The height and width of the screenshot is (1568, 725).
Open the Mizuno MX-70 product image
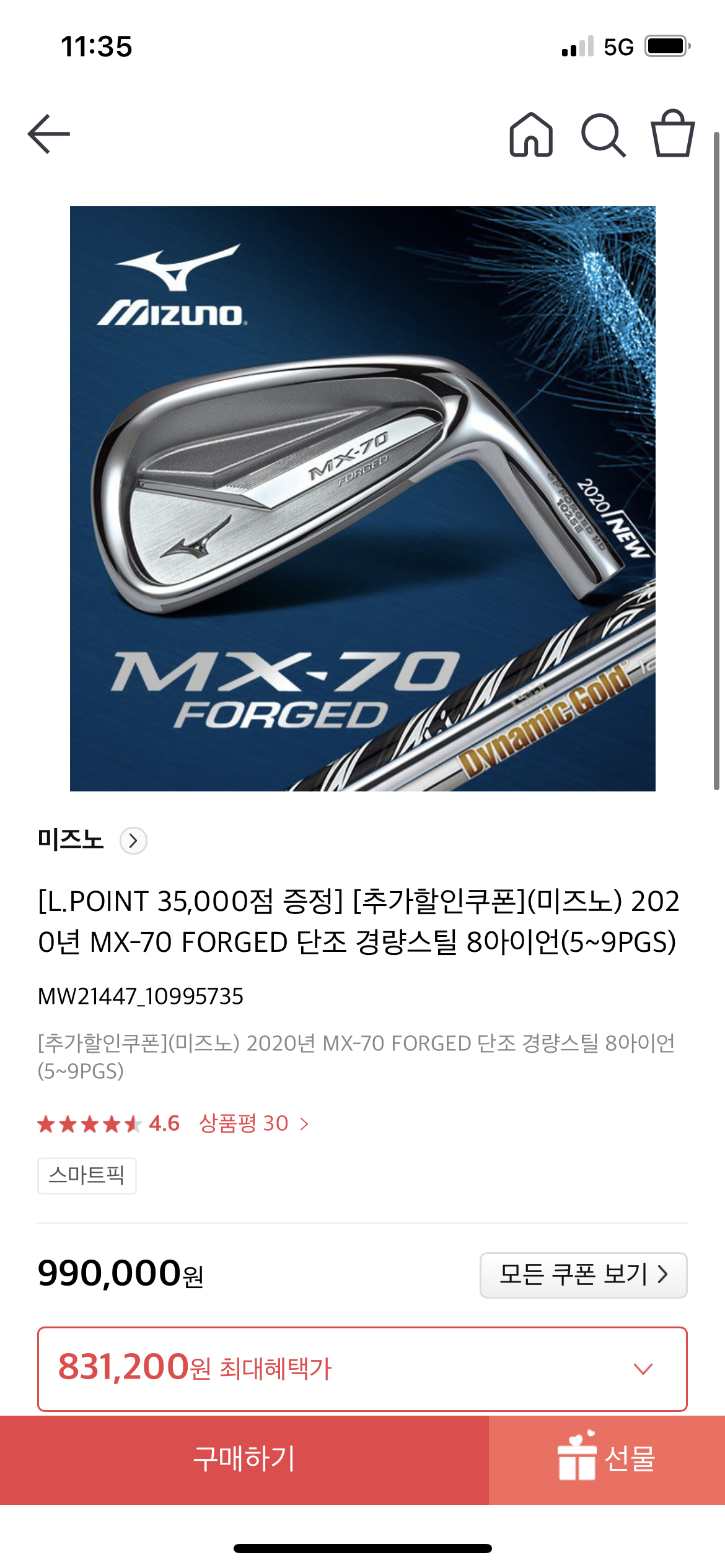coord(362,499)
